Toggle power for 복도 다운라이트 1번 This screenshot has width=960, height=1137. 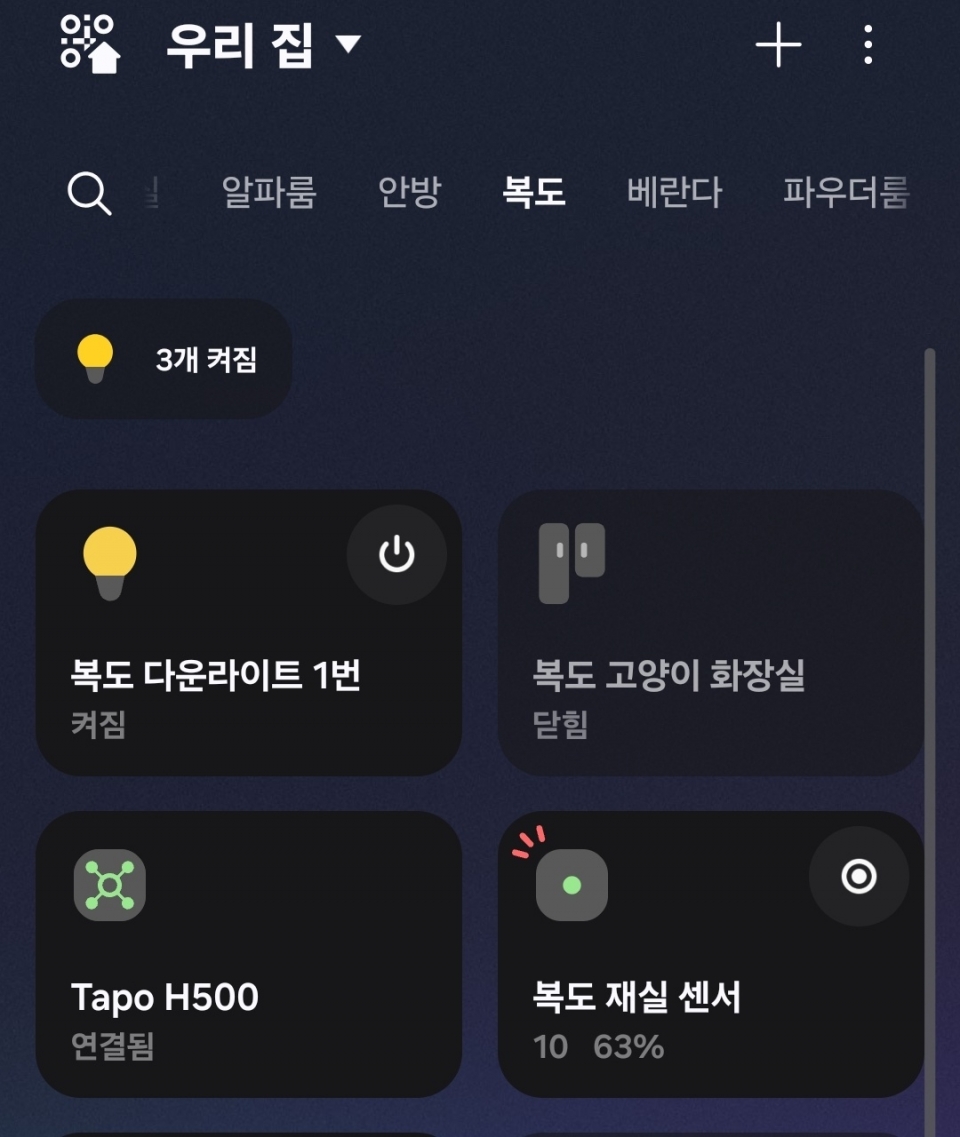397,555
